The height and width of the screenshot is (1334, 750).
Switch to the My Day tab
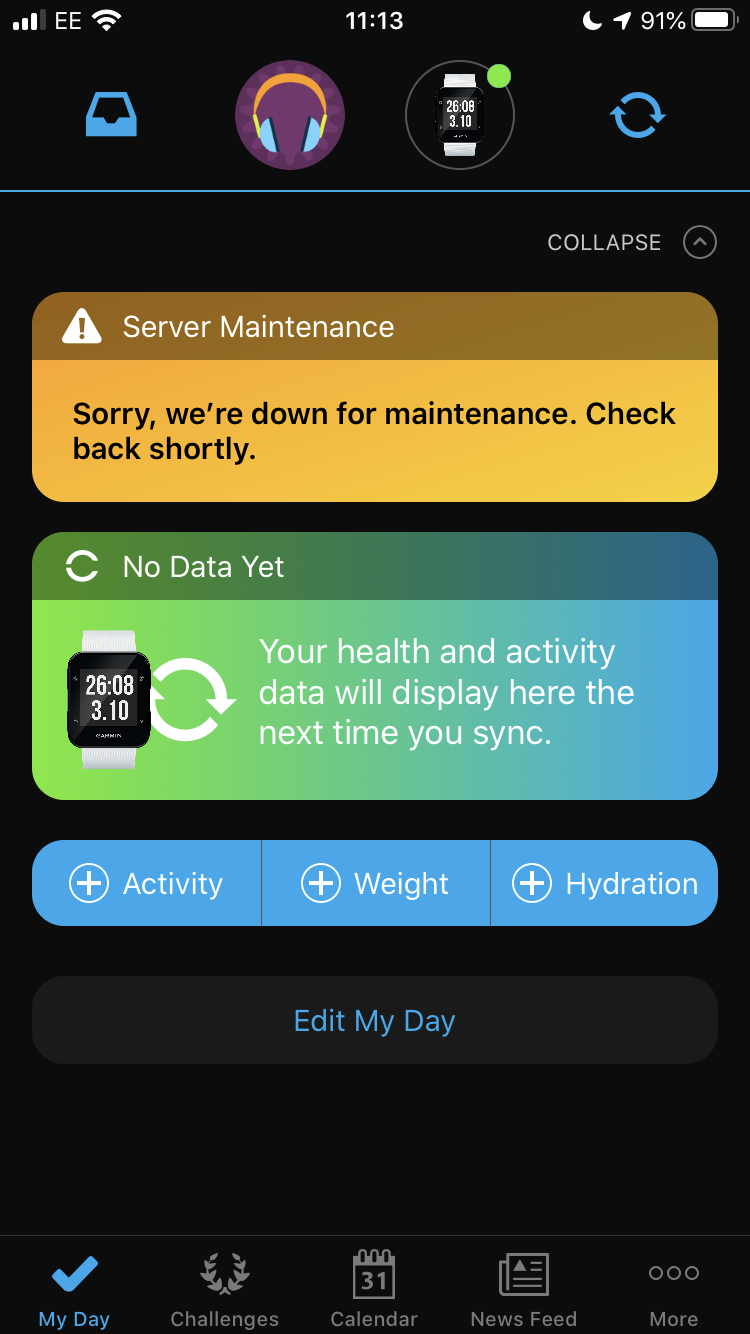[75, 1290]
